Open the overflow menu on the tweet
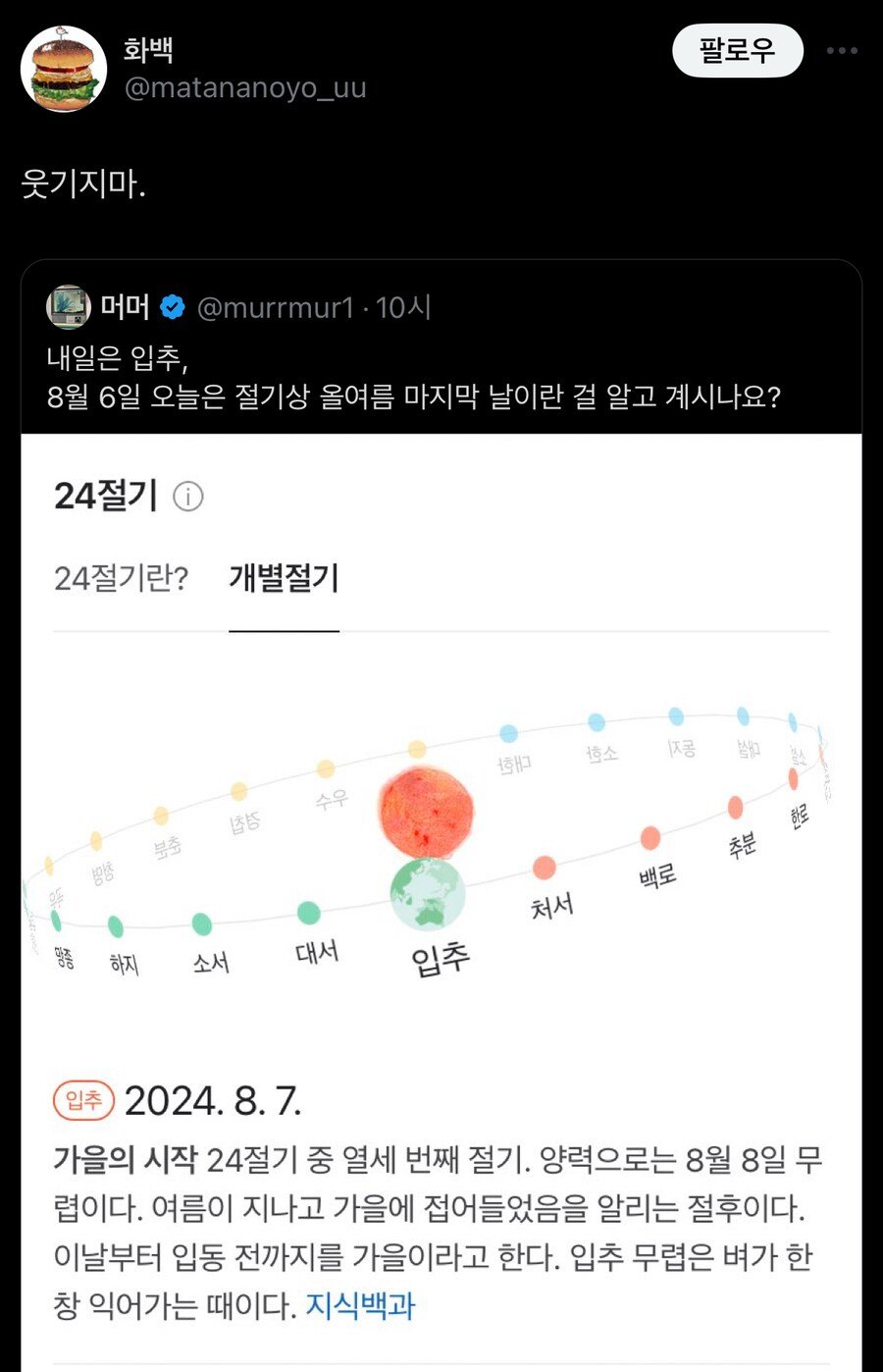Image resolution: width=883 pixels, height=1372 pixels. coord(841,51)
